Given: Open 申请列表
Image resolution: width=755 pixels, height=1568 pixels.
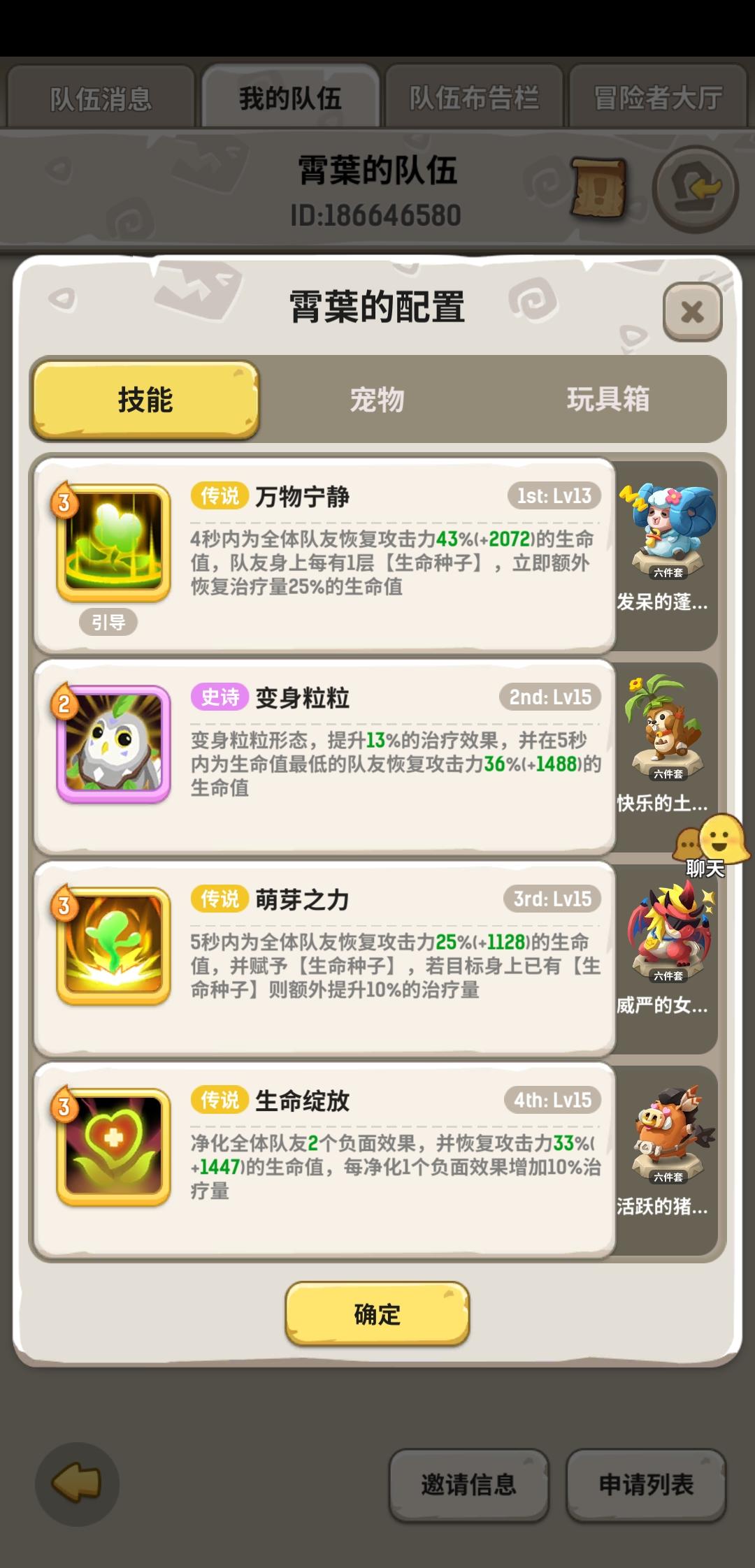Looking at the screenshot, I should 646,1484.
